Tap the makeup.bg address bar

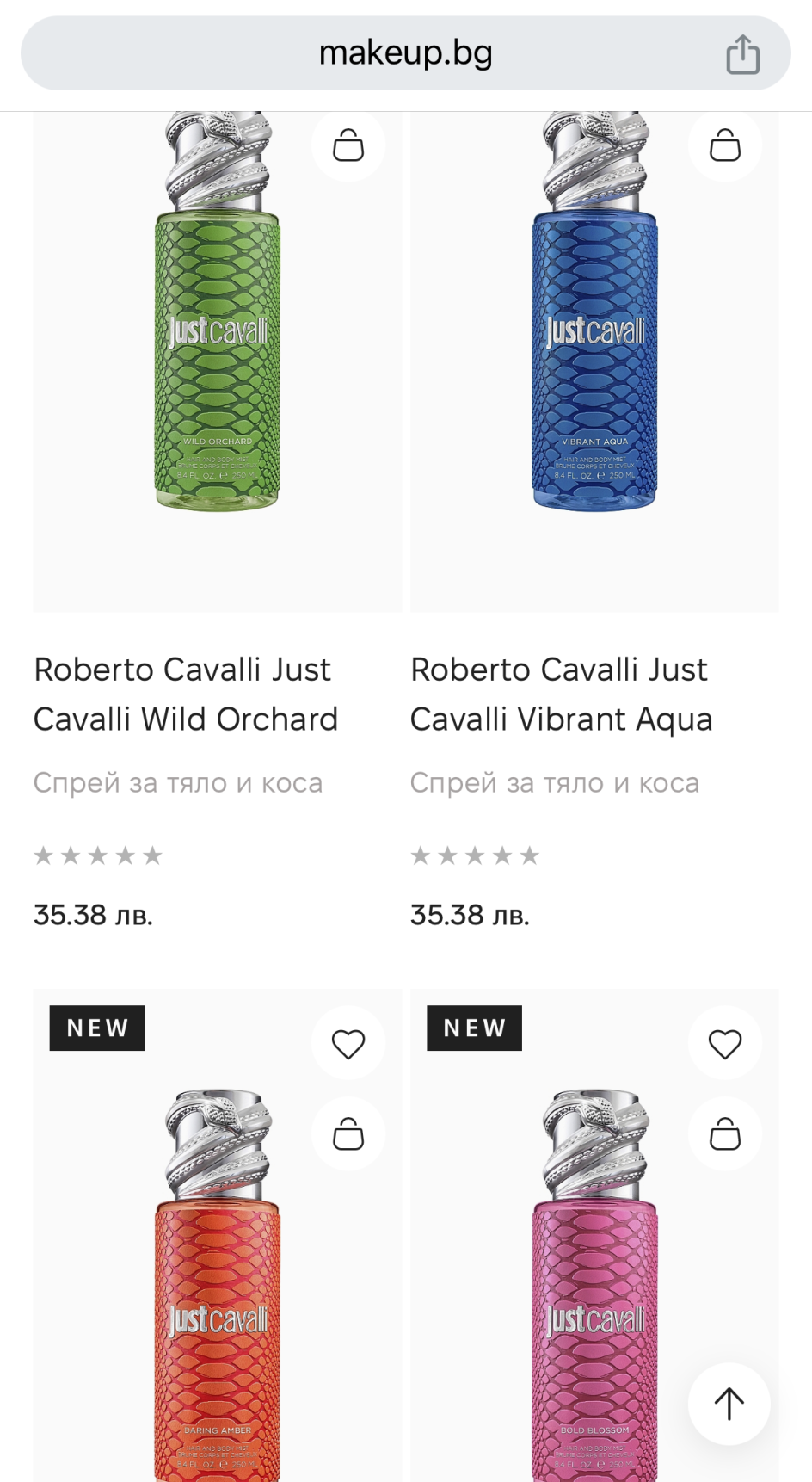(405, 53)
